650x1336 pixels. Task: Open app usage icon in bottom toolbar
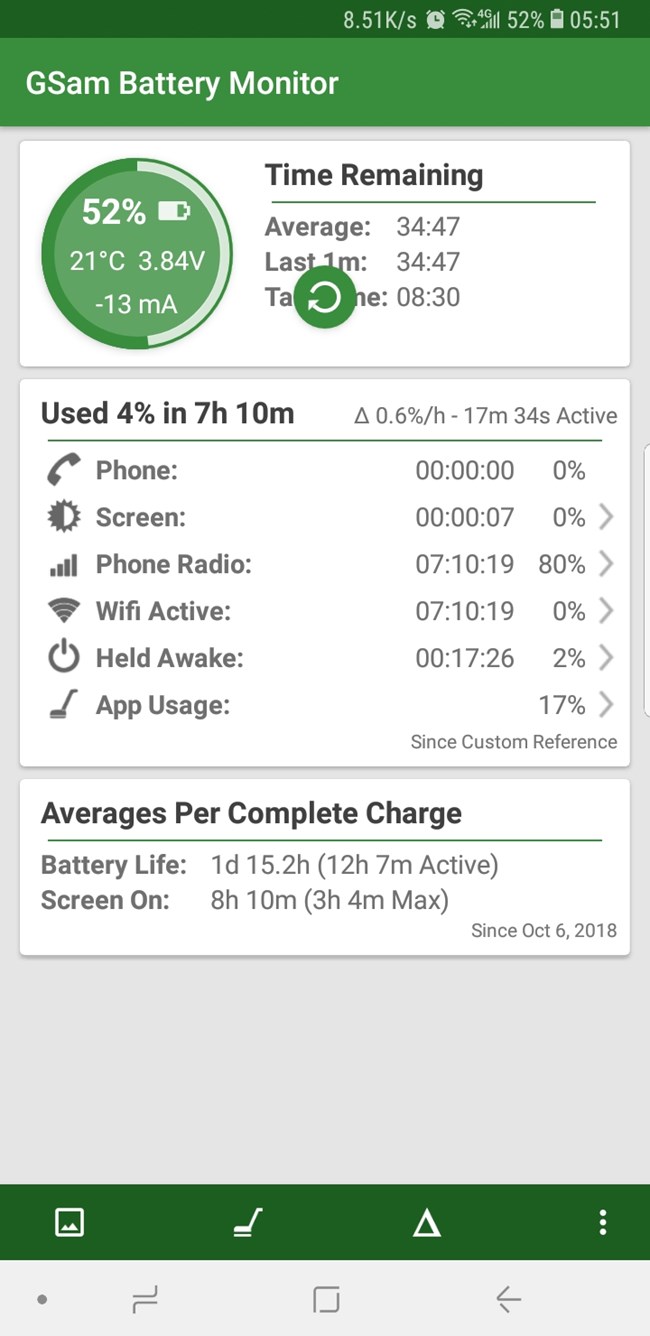click(x=248, y=1222)
